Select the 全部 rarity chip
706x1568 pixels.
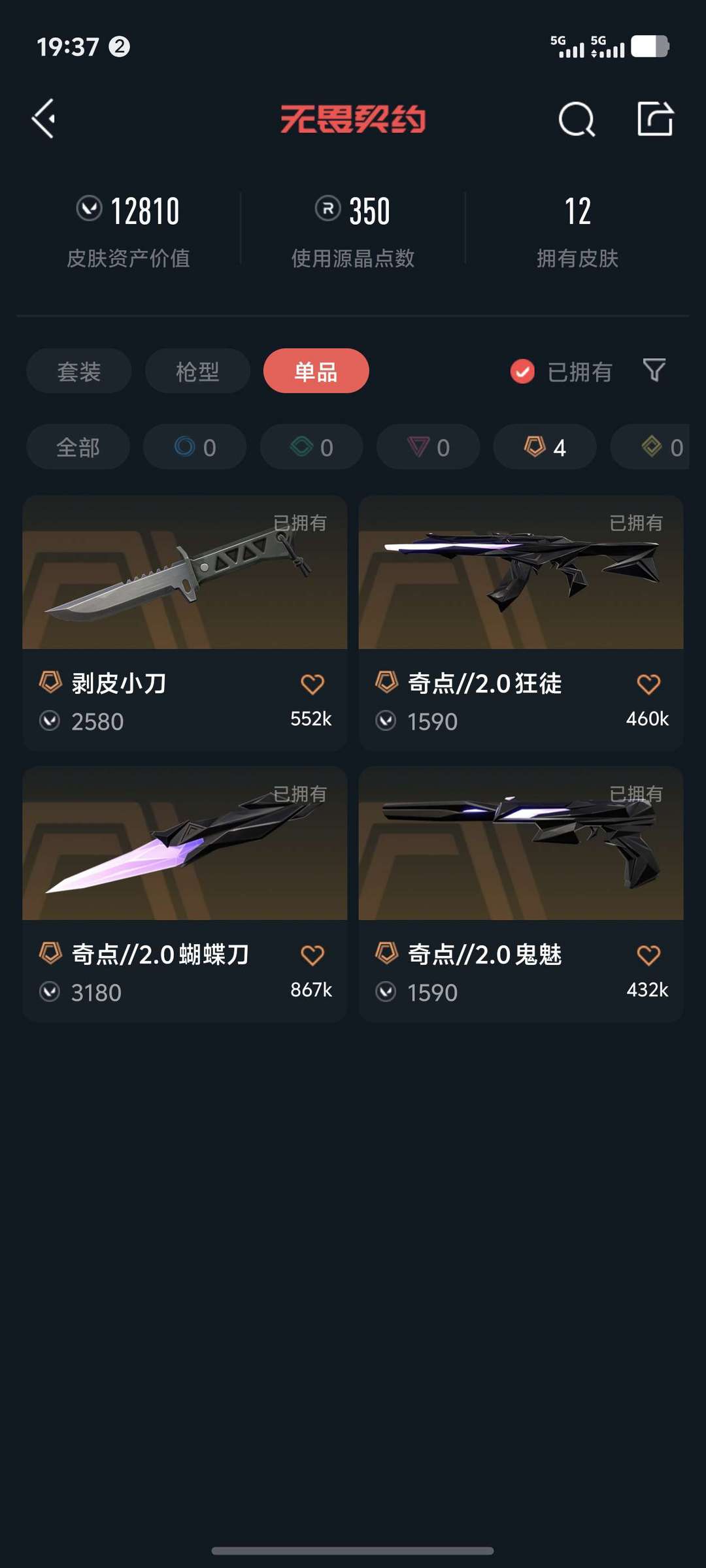coord(78,447)
